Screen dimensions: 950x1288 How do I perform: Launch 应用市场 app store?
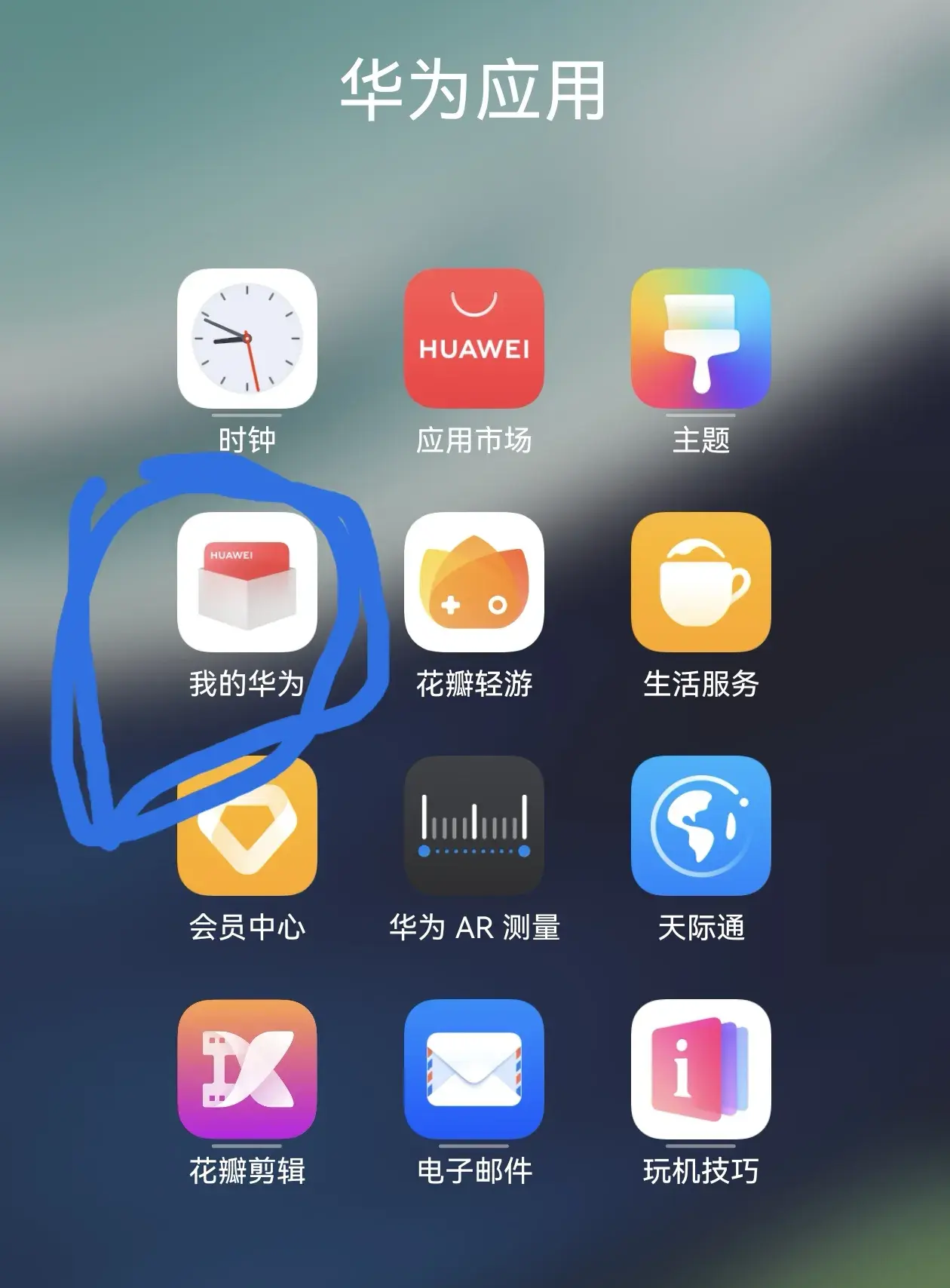(x=474, y=339)
